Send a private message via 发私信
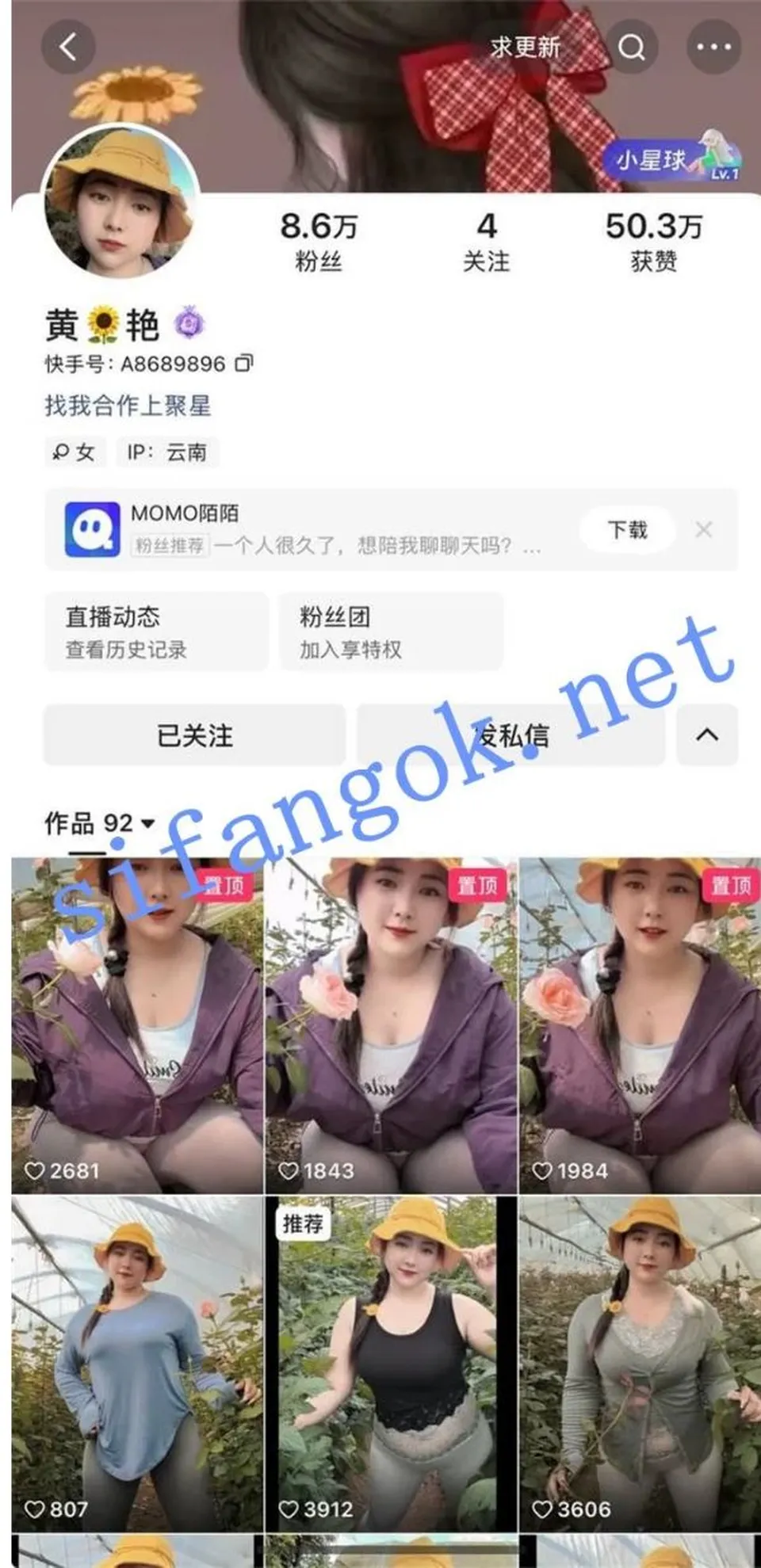Image resolution: width=761 pixels, height=1568 pixels. point(511,735)
